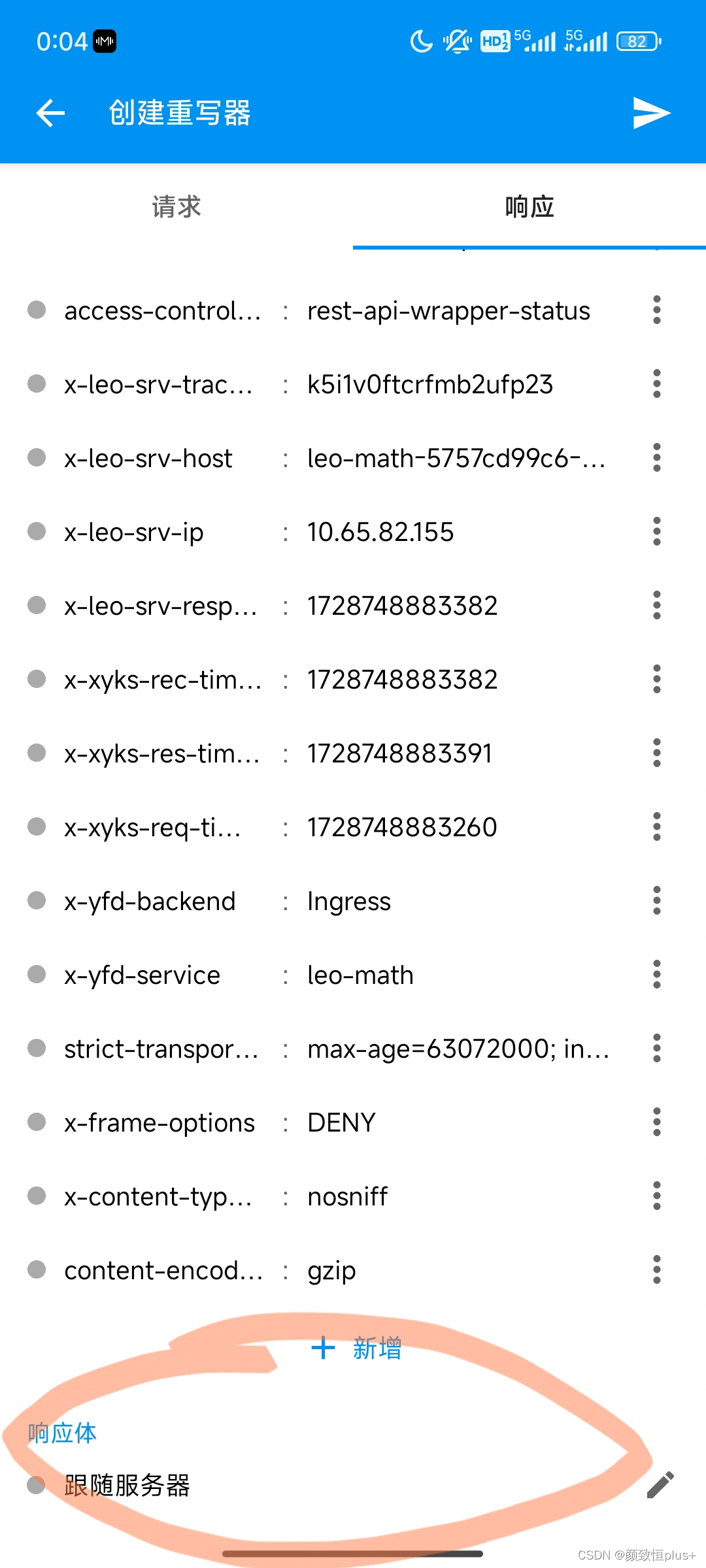Image resolution: width=706 pixels, height=1568 pixels.
Task: Go back from 创建重写器 screen
Action: pyautogui.click(x=50, y=113)
